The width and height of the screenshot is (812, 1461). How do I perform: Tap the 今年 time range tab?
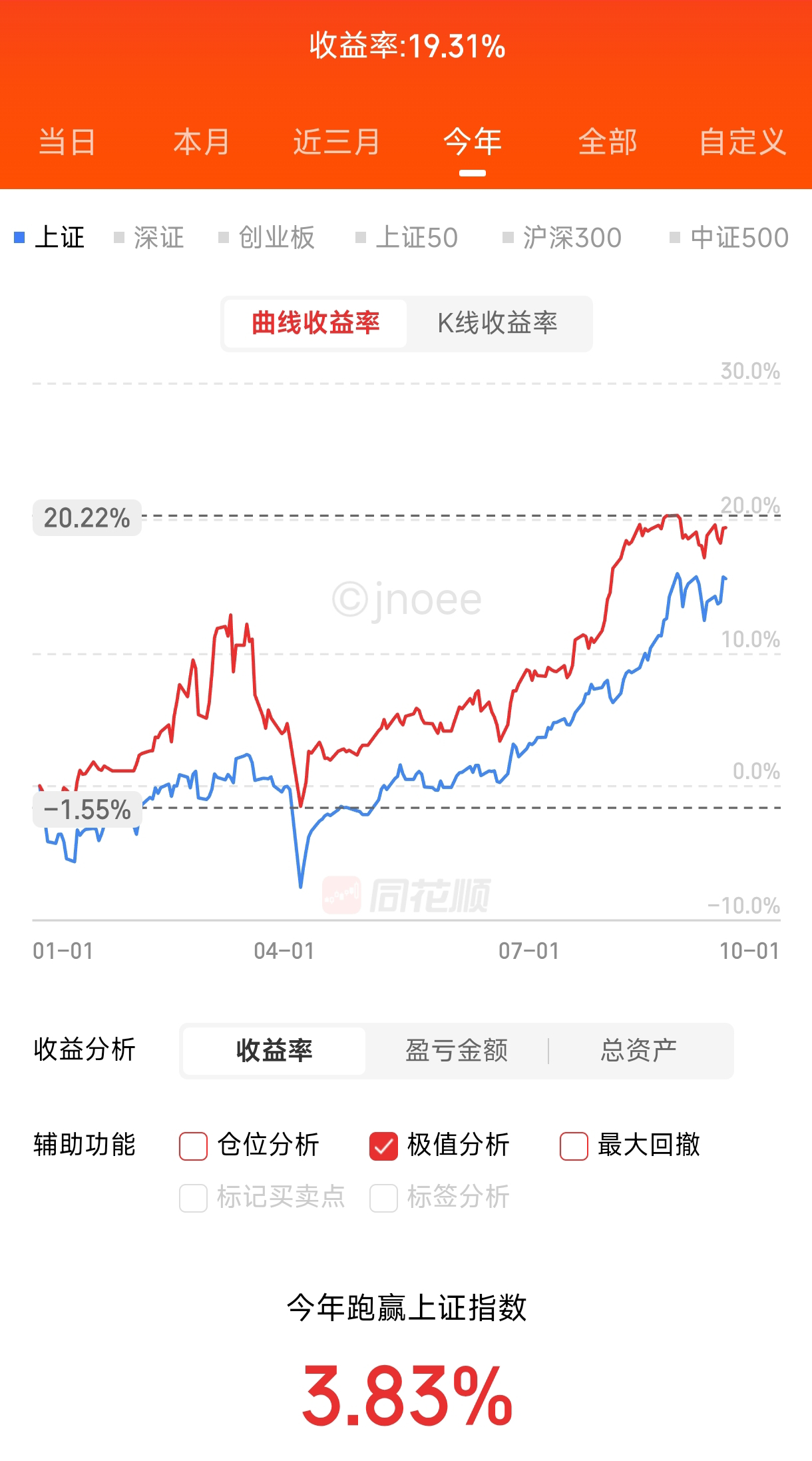coord(472,142)
